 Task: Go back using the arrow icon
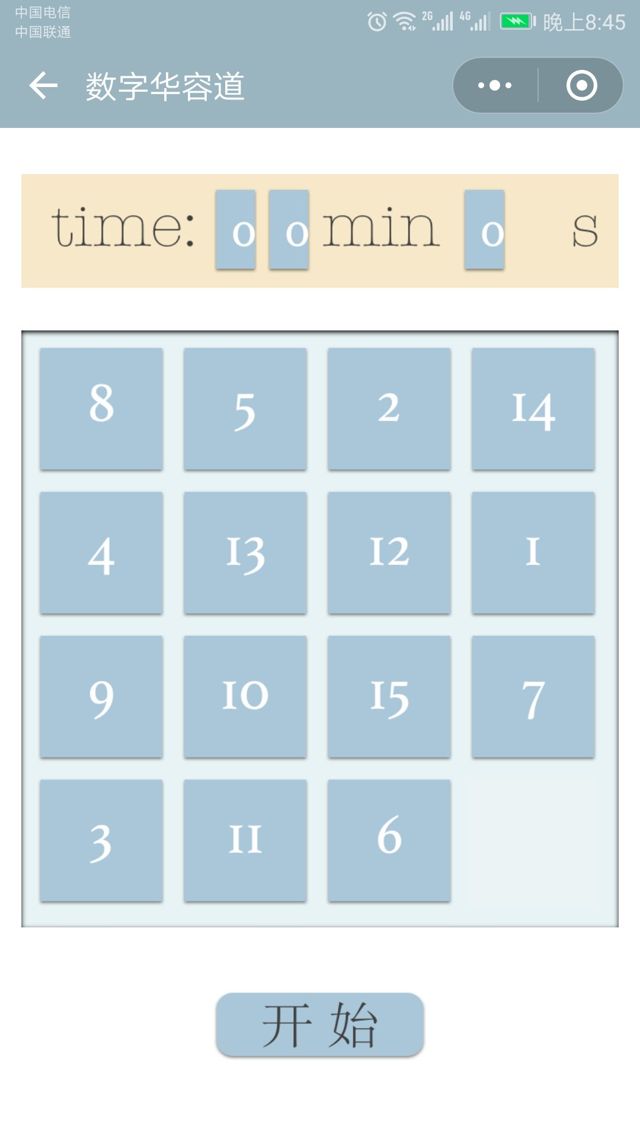[x=43, y=86]
